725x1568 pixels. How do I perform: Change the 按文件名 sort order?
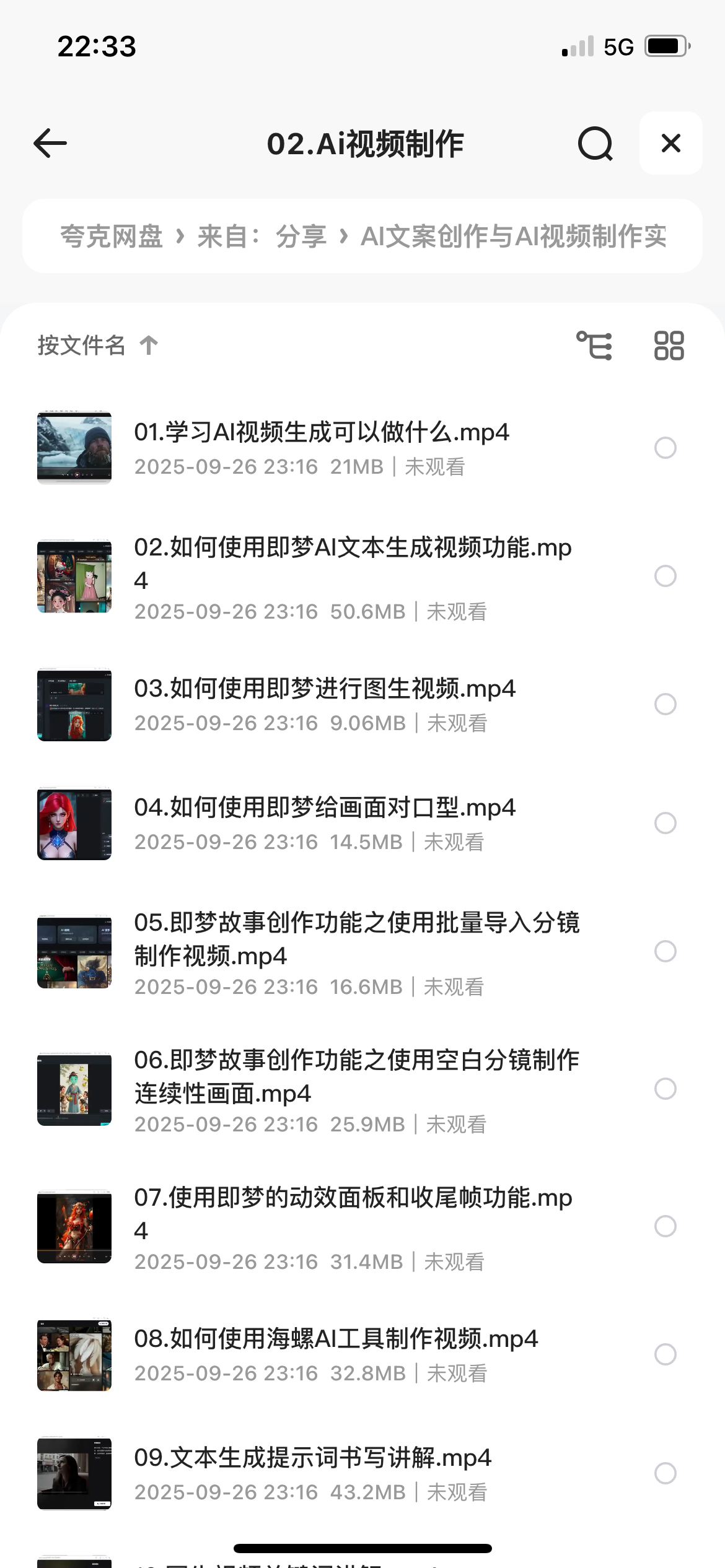coord(97,345)
